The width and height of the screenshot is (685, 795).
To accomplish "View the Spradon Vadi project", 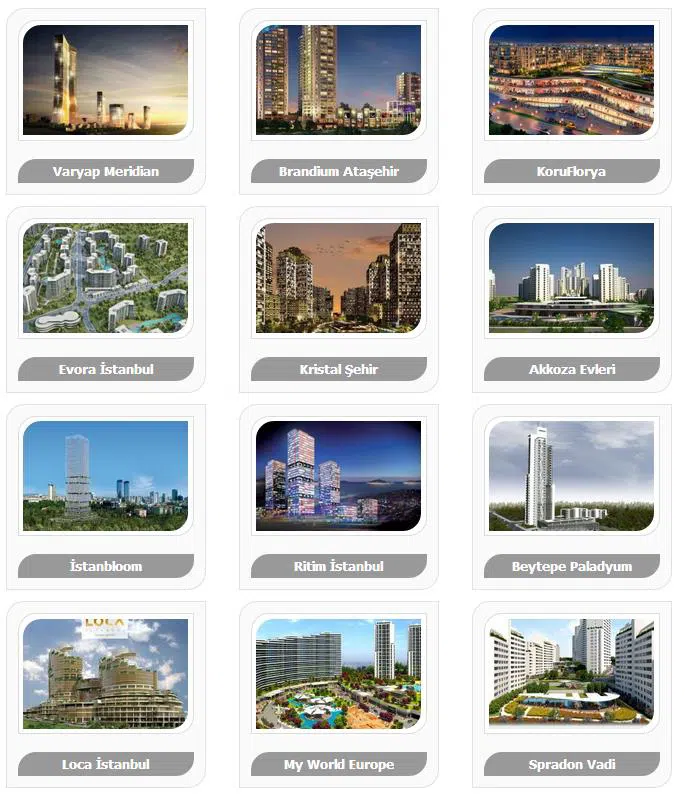I will pos(571,673).
